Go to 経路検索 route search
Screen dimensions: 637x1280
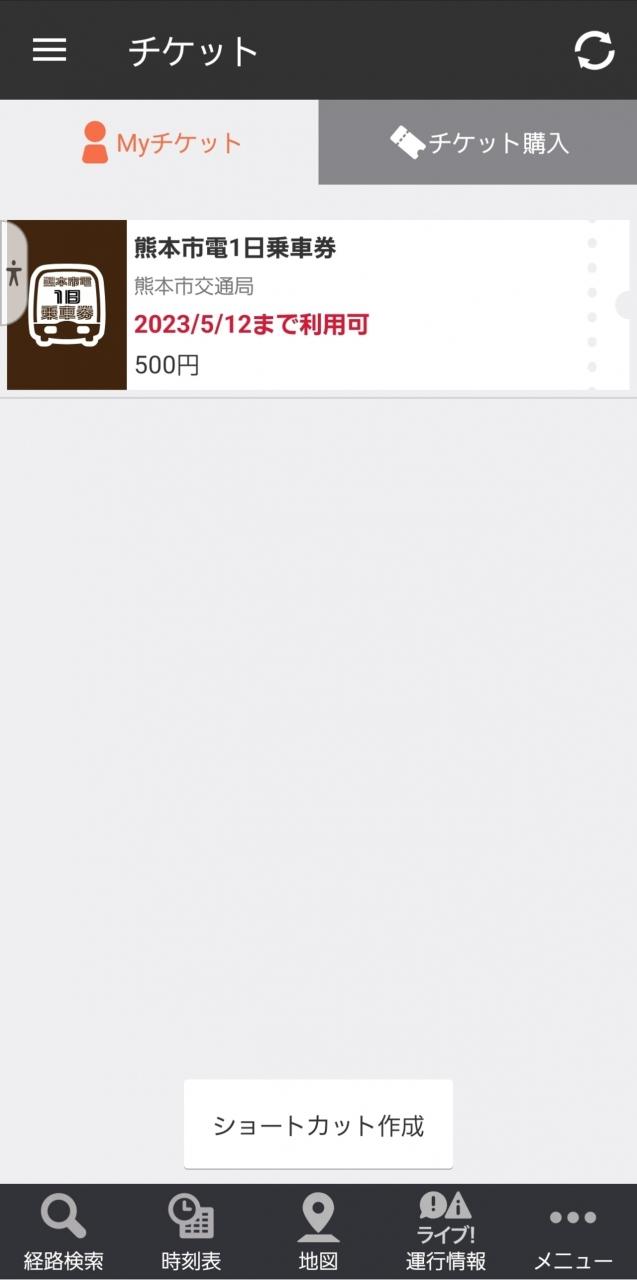[63, 1232]
